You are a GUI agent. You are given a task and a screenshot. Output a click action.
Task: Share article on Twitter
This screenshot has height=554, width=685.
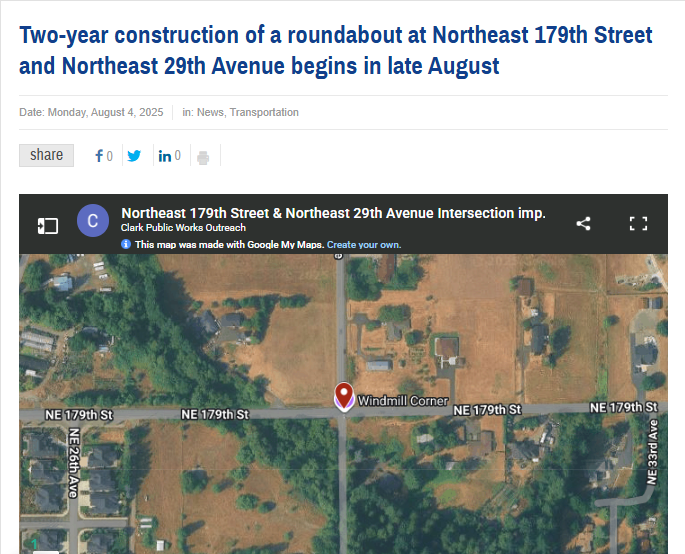click(x=134, y=156)
